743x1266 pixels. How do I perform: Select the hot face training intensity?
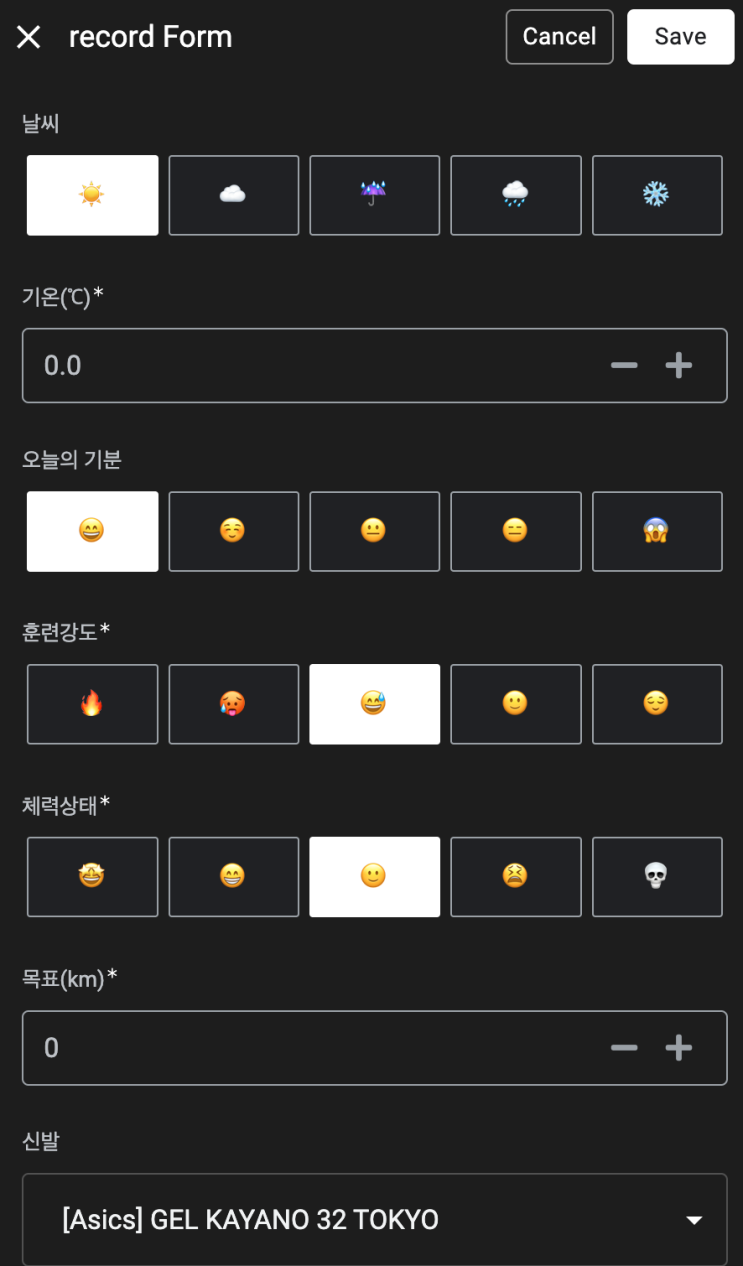(233, 704)
